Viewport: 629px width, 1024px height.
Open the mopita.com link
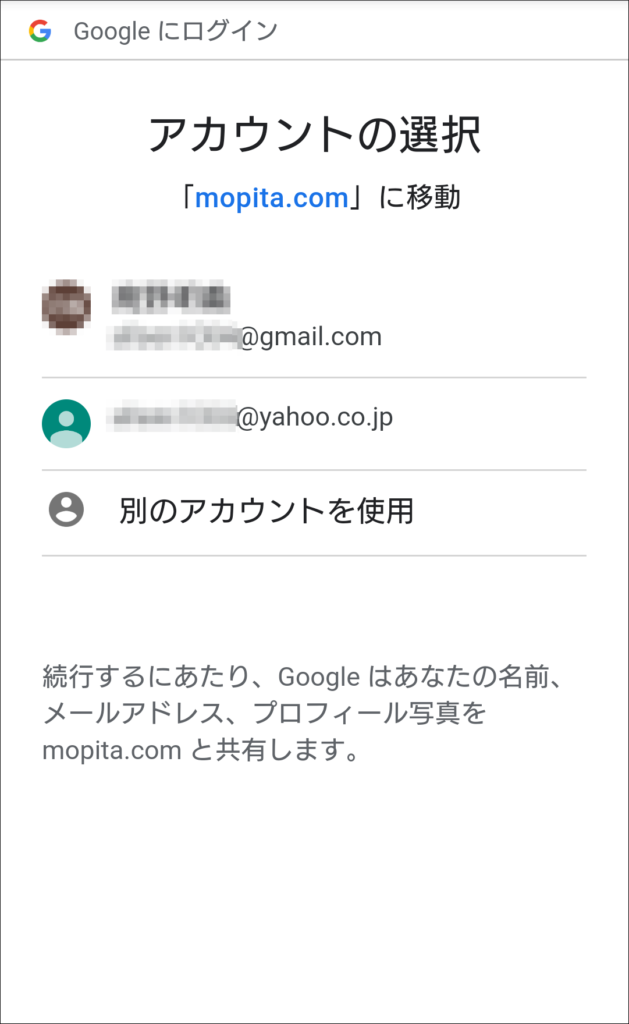pyautogui.click(x=272, y=198)
